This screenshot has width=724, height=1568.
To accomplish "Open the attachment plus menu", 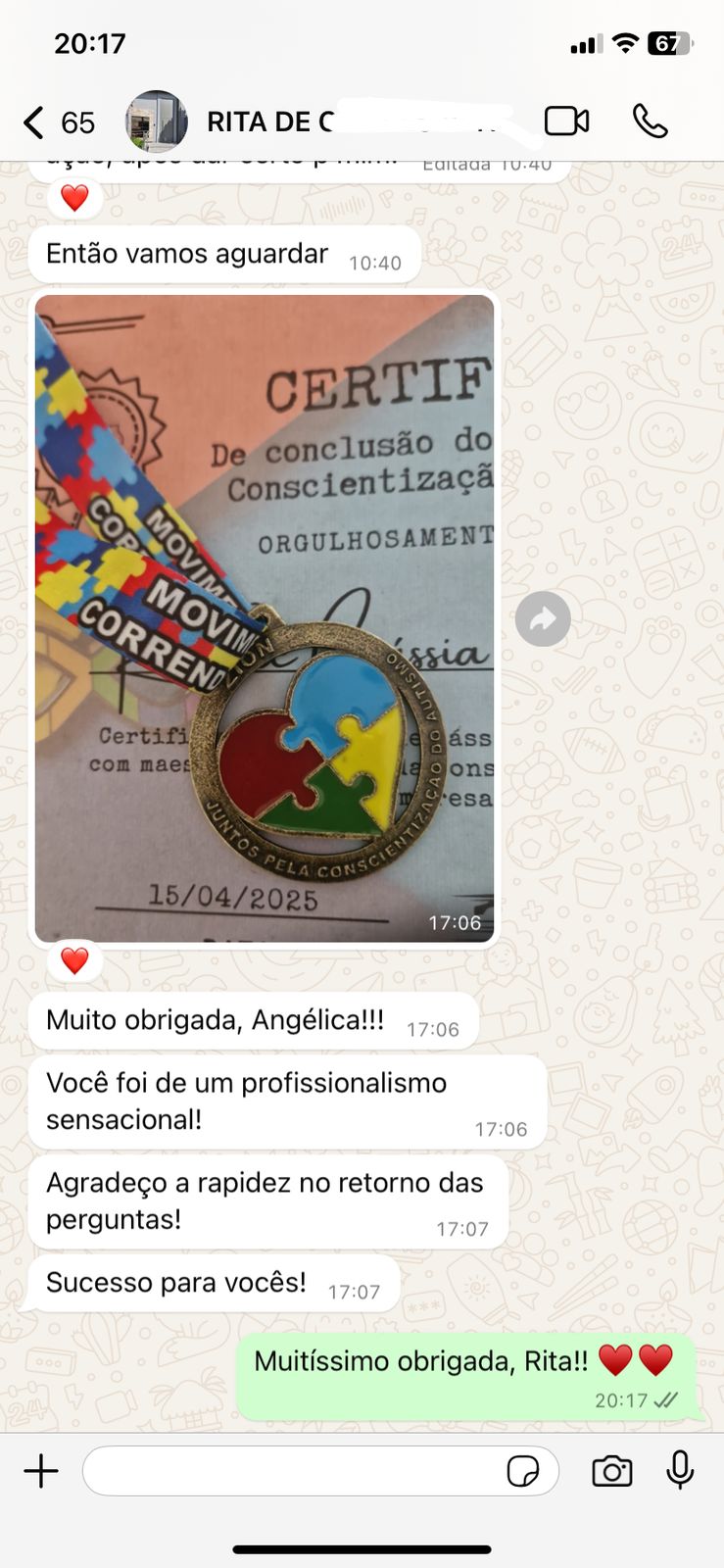I will (x=41, y=1471).
